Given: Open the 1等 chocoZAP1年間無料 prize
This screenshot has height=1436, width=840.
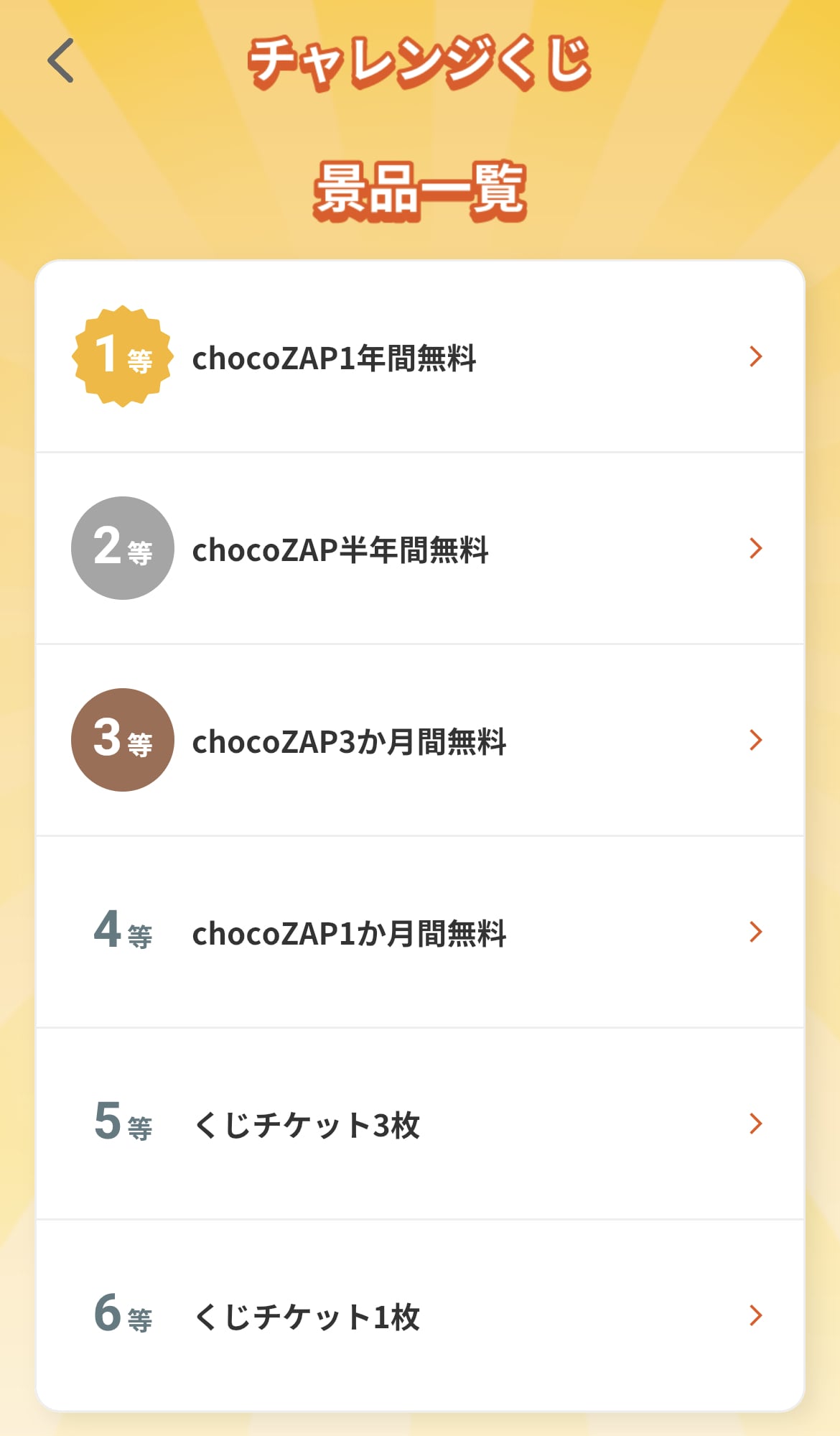Looking at the screenshot, I should (419, 357).
